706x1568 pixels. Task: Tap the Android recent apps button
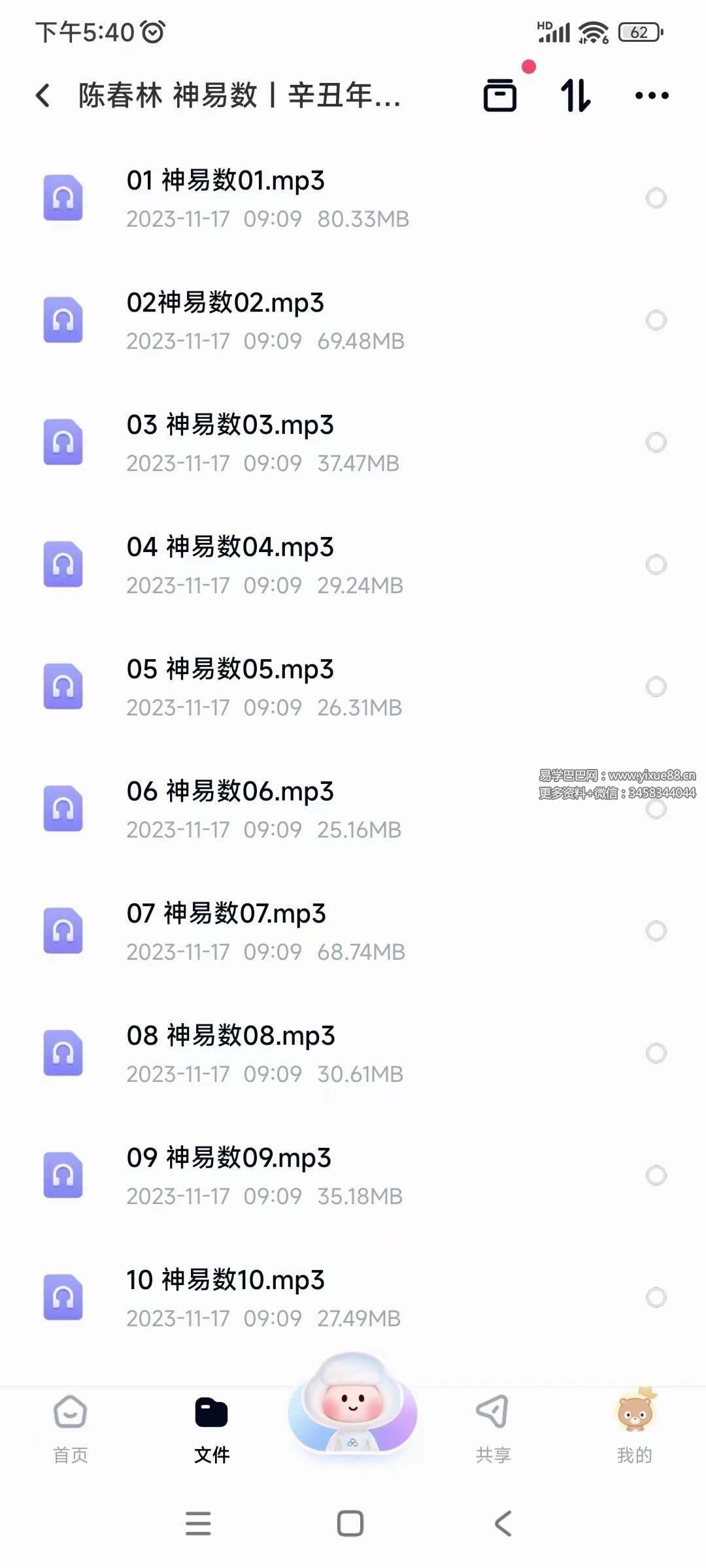pyautogui.click(x=199, y=1524)
